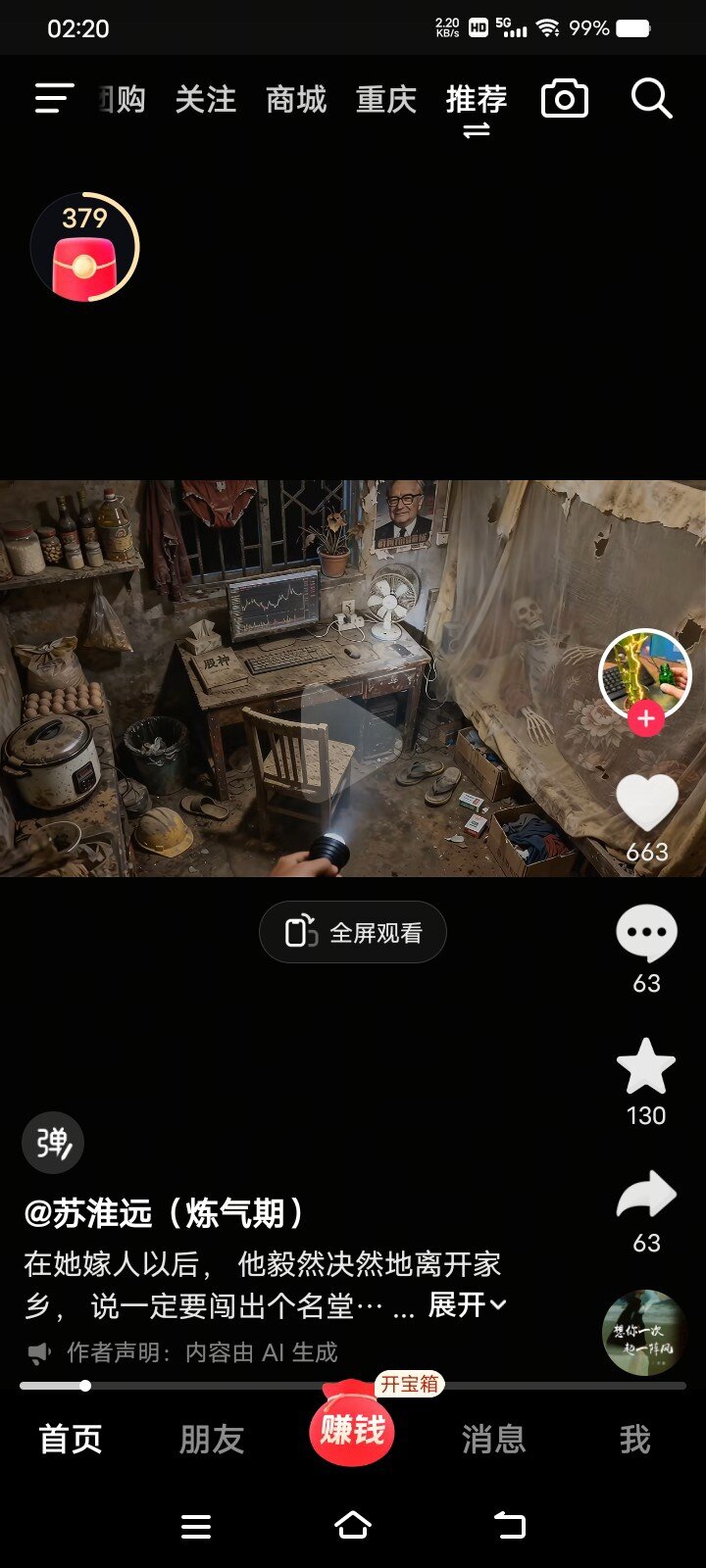This screenshot has height=1568, width=706.
Task: Switch to the 重庆 tab
Action: [x=386, y=99]
